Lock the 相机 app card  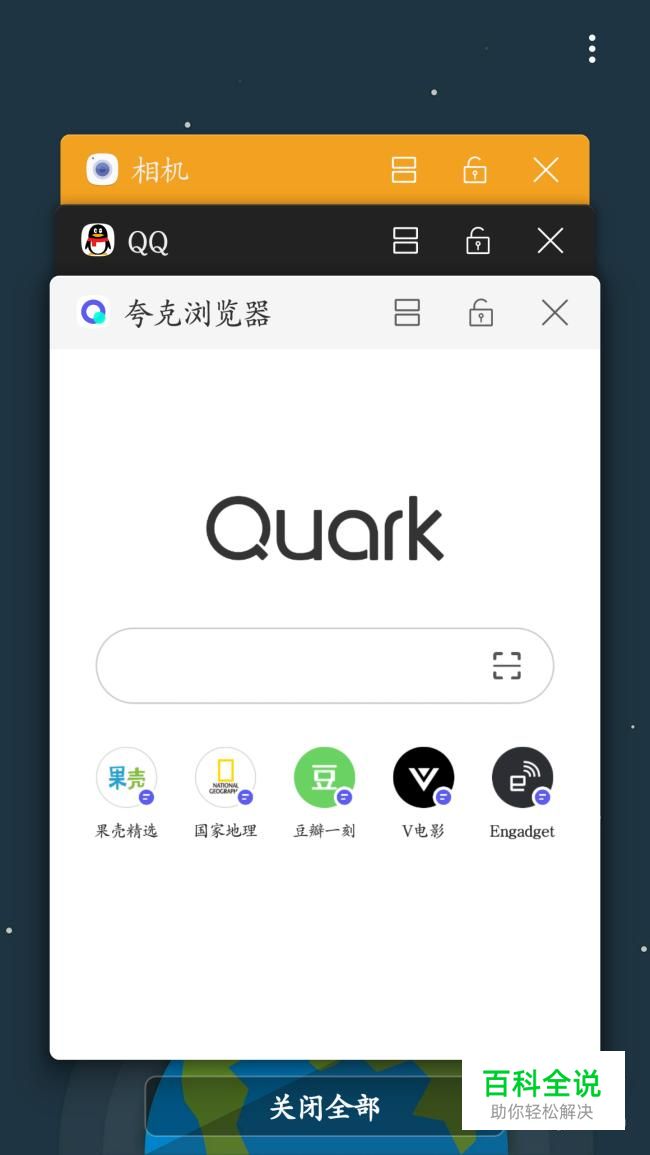click(475, 170)
